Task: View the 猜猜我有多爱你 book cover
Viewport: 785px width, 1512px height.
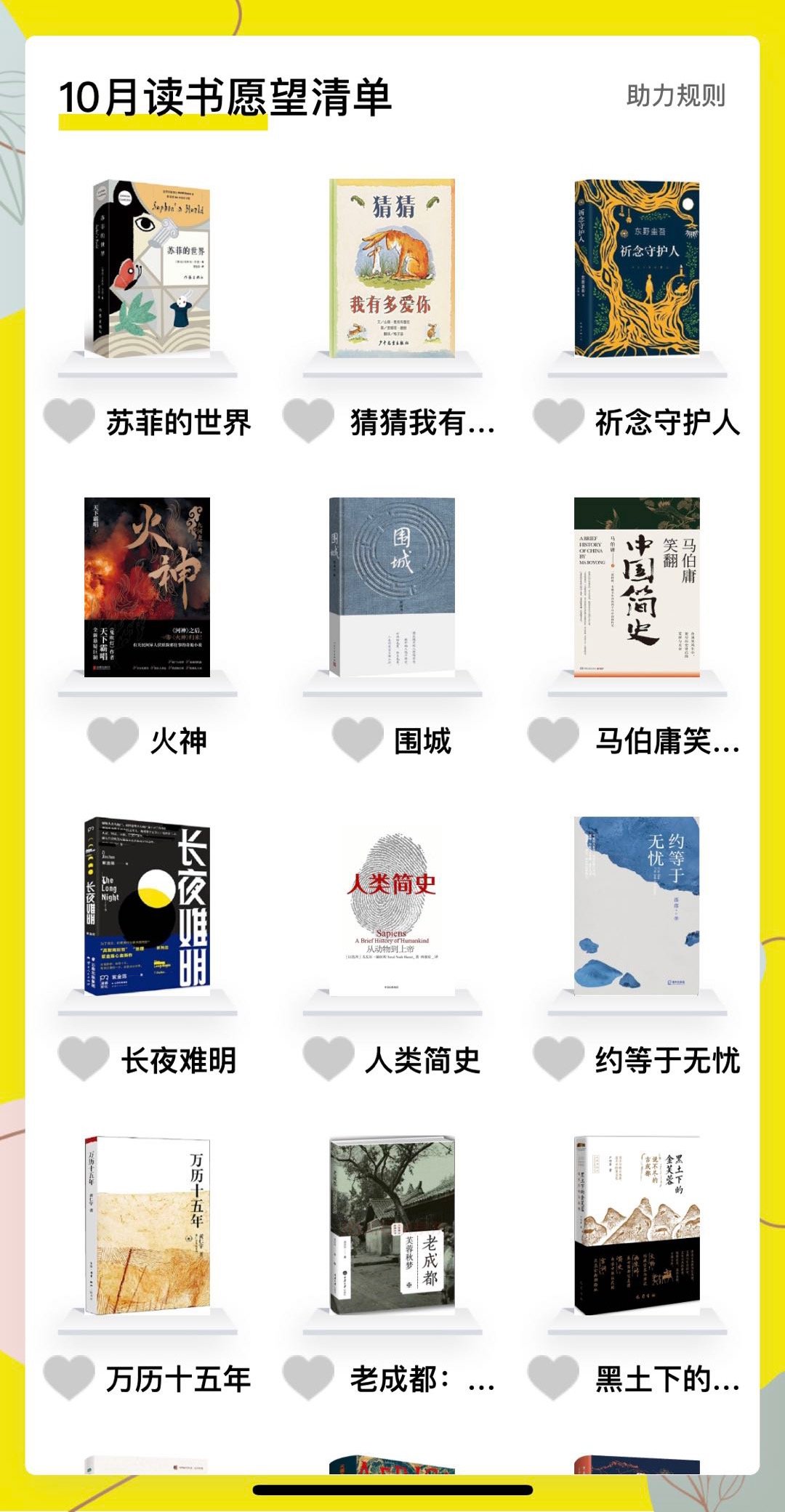Action: 392,269
